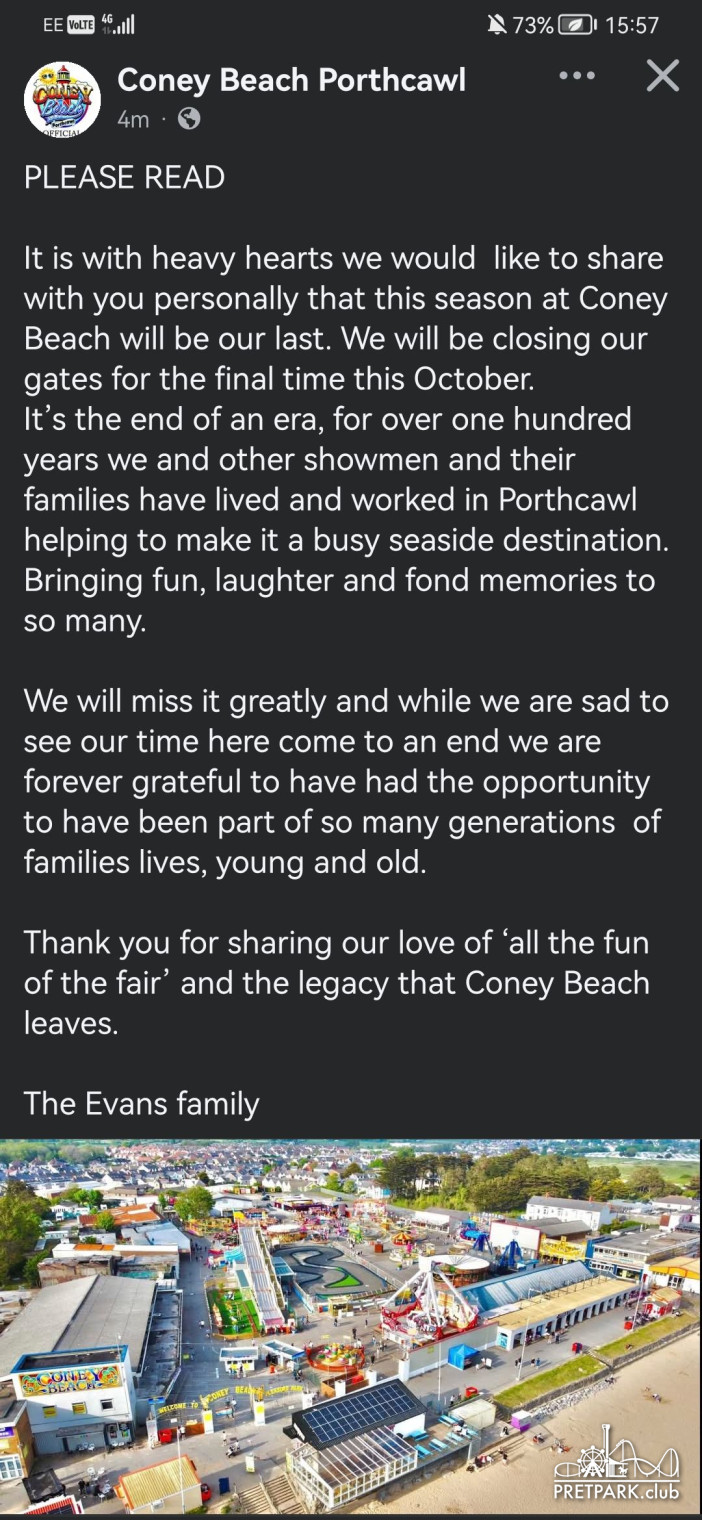Open the post's three-dot options menu

[577, 76]
